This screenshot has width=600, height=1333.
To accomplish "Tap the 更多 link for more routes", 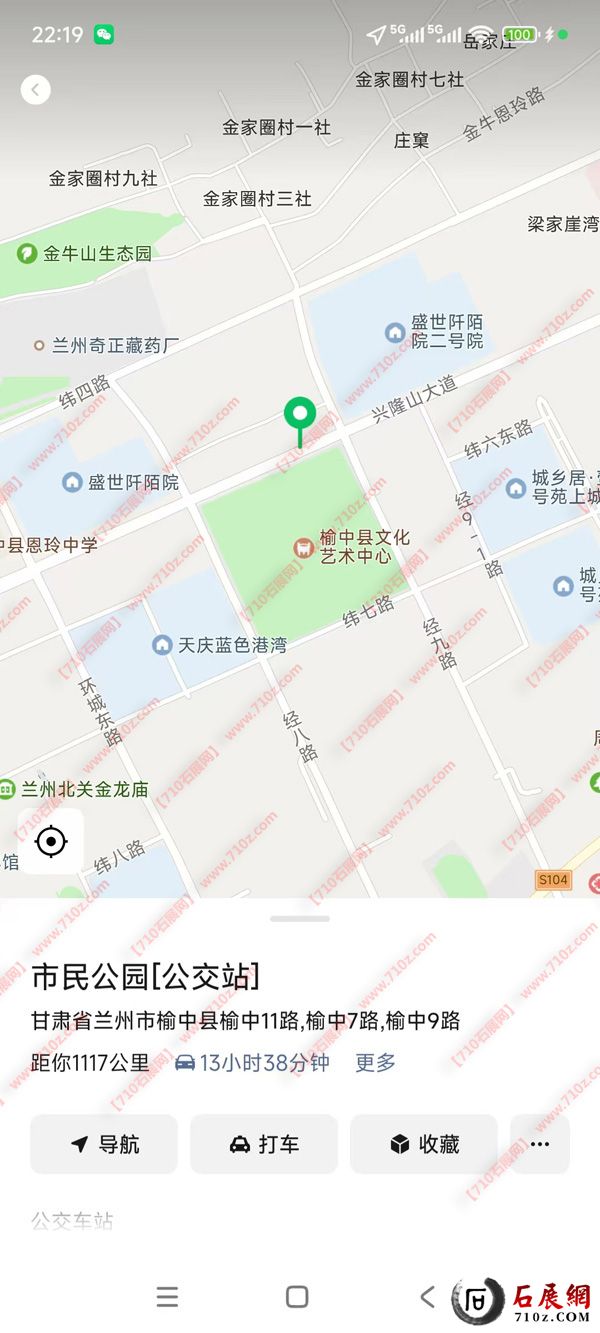I will tap(376, 1062).
